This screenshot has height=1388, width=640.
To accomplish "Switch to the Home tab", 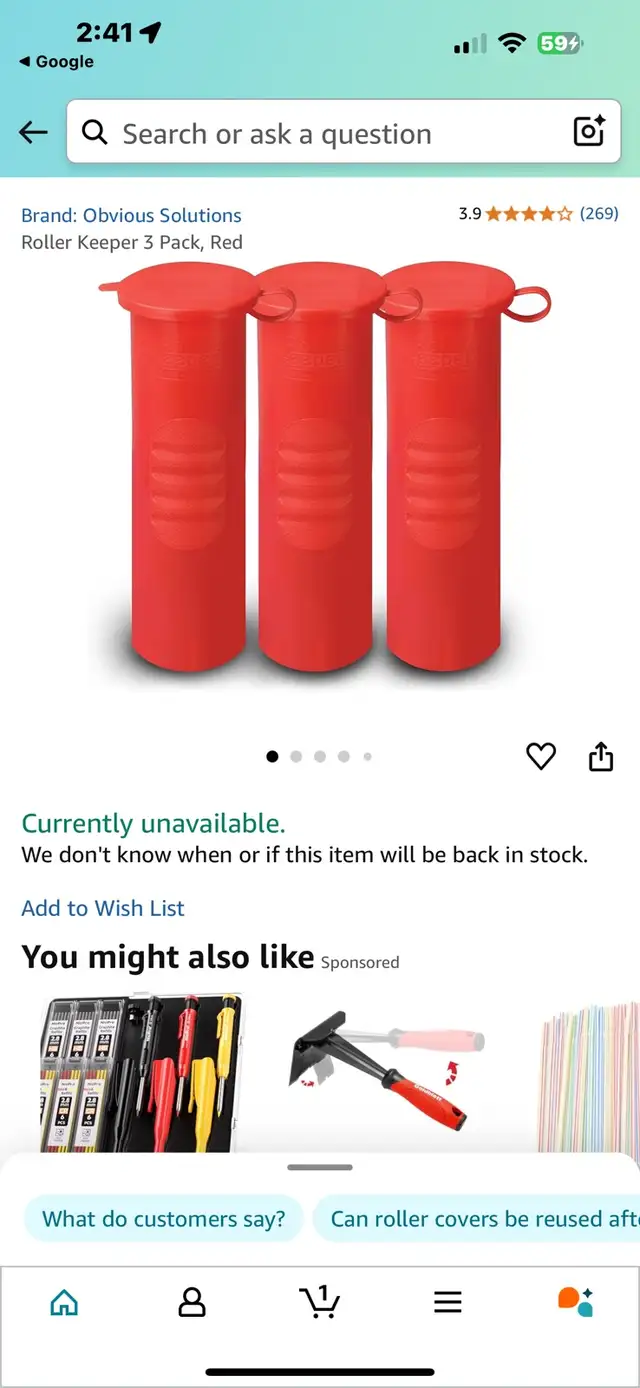I will (64, 1301).
